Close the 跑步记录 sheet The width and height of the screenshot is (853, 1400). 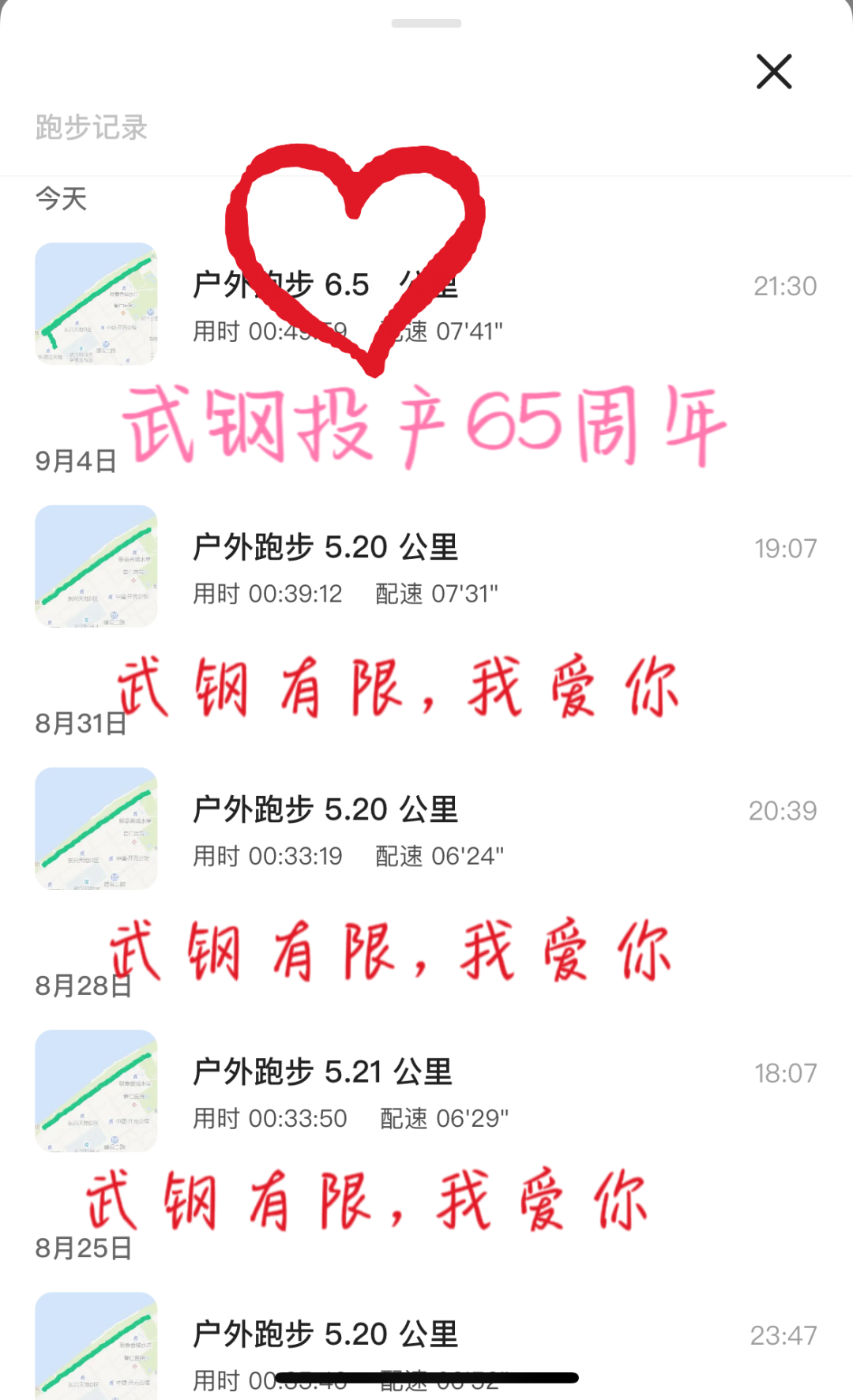click(773, 72)
